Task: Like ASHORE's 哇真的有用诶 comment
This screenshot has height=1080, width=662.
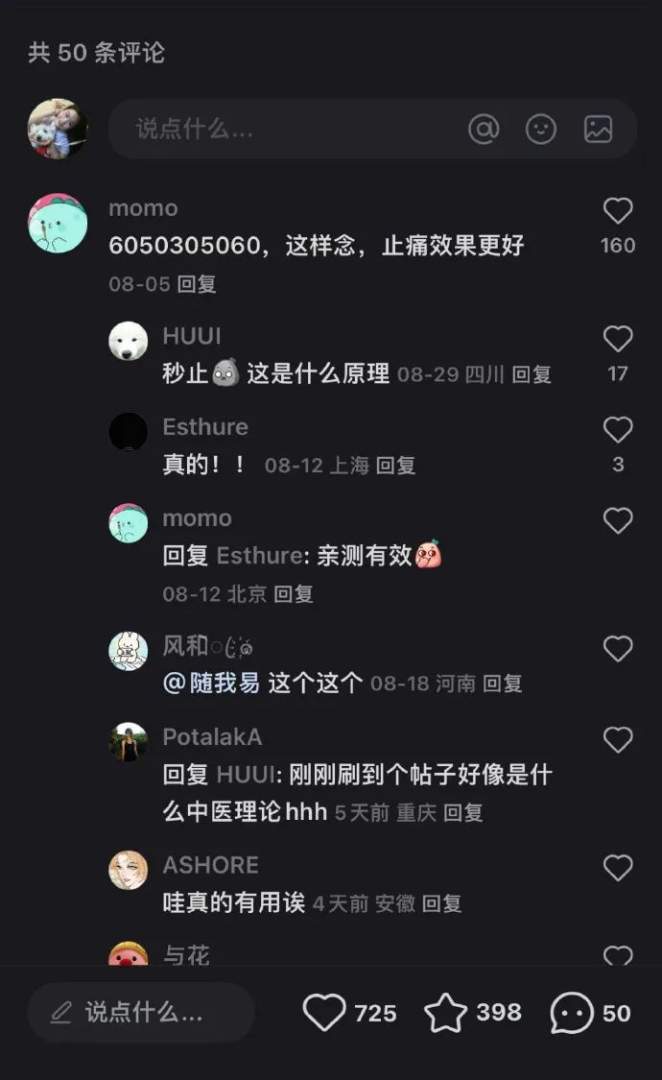Action: point(618,868)
